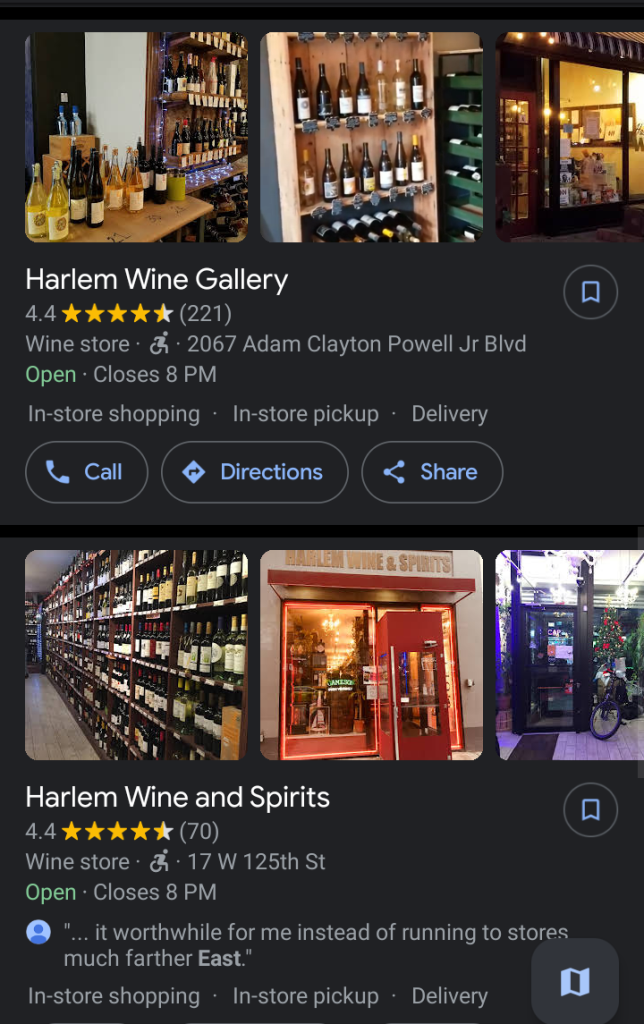View Harlem Wine and Spirits shelf aisle photo

(137, 655)
